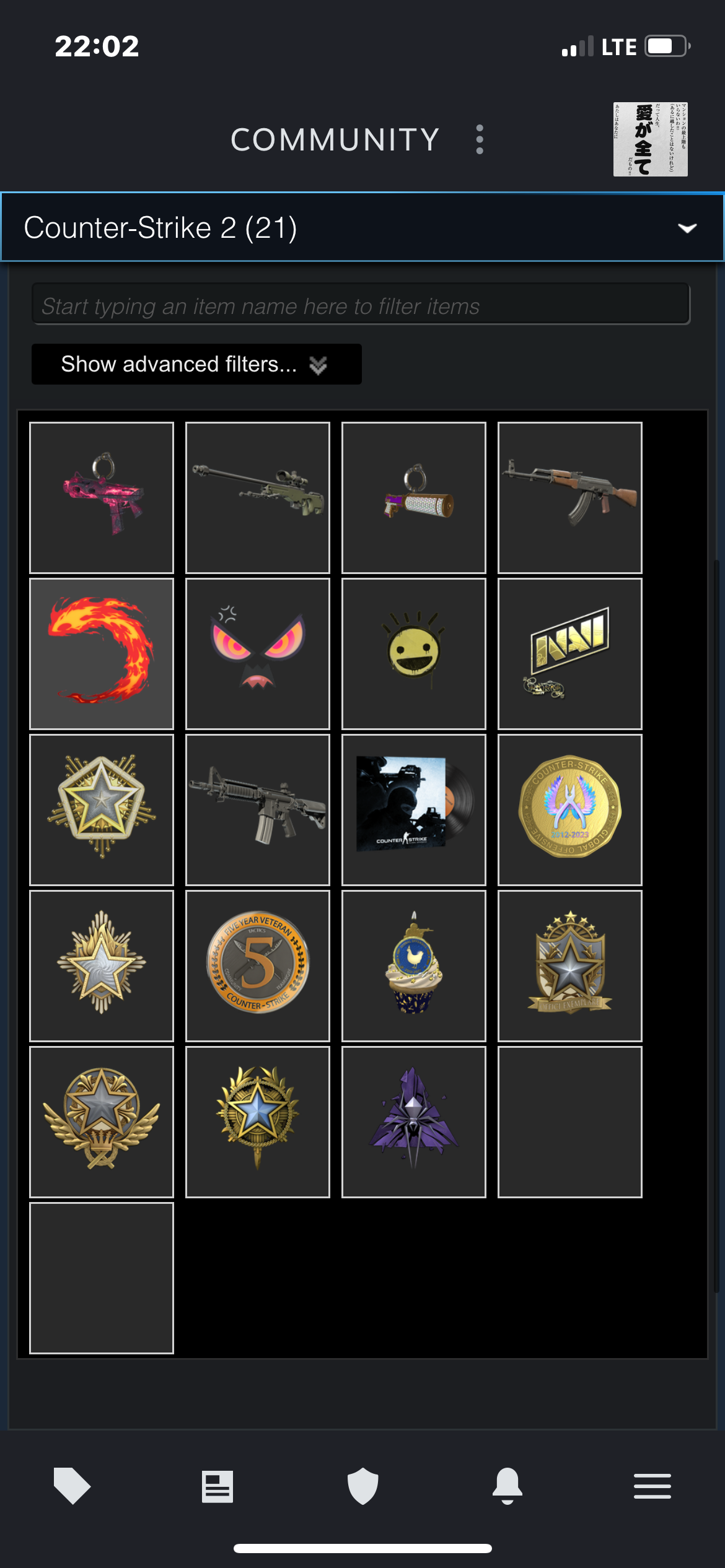Select the 2012-2023 Global Offensive coin
This screenshot has height=1568, width=725.
[570, 810]
